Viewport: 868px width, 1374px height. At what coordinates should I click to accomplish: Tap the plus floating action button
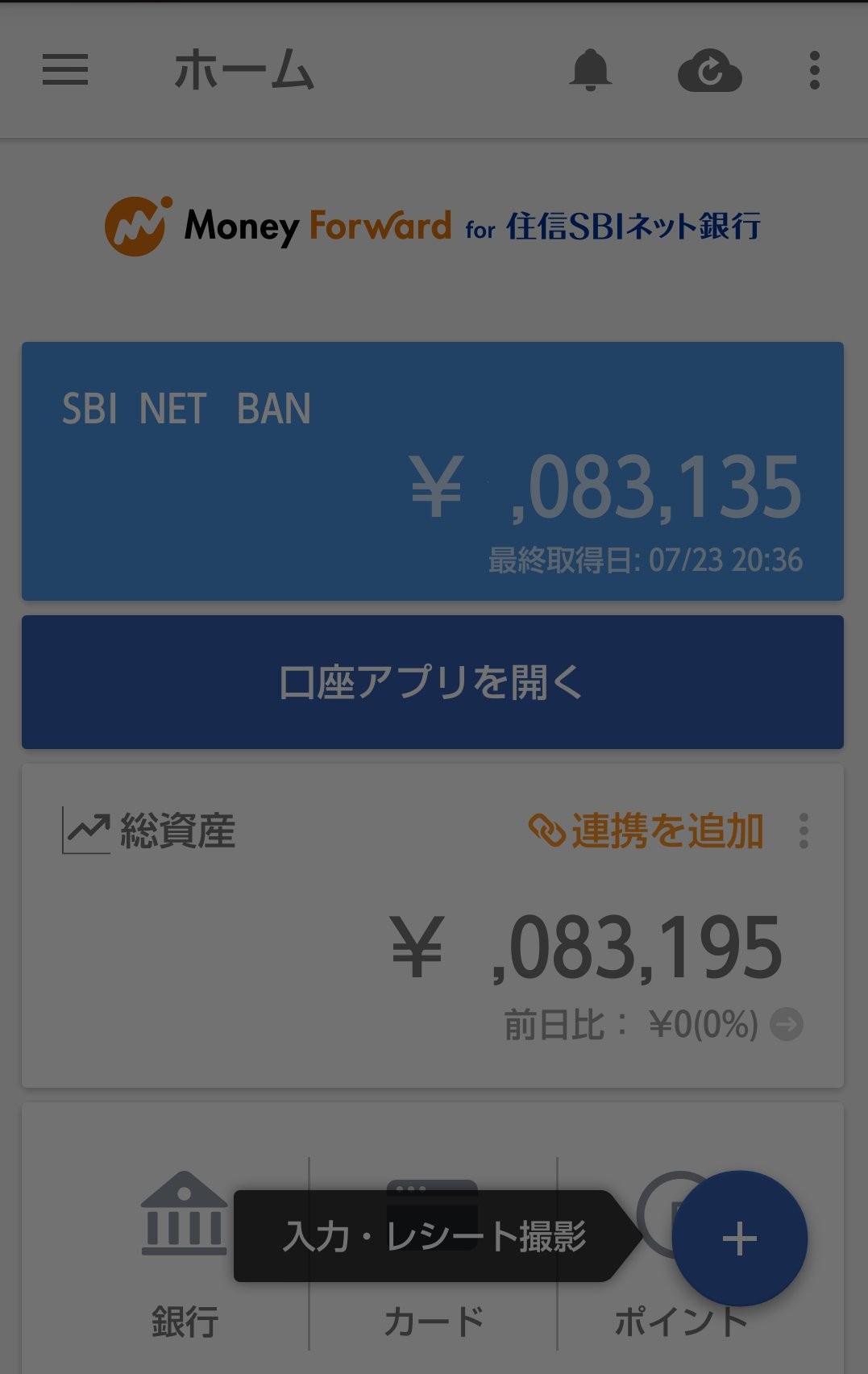pos(739,1239)
